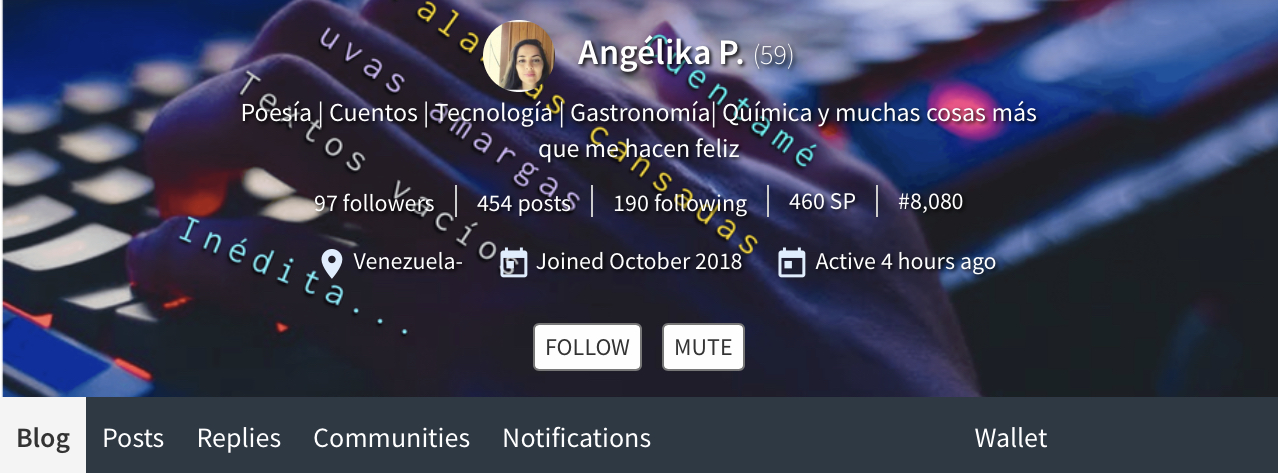This screenshot has width=1278, height=473.
Task: Switch to the Replies tab
Action: tap(239, 437)
